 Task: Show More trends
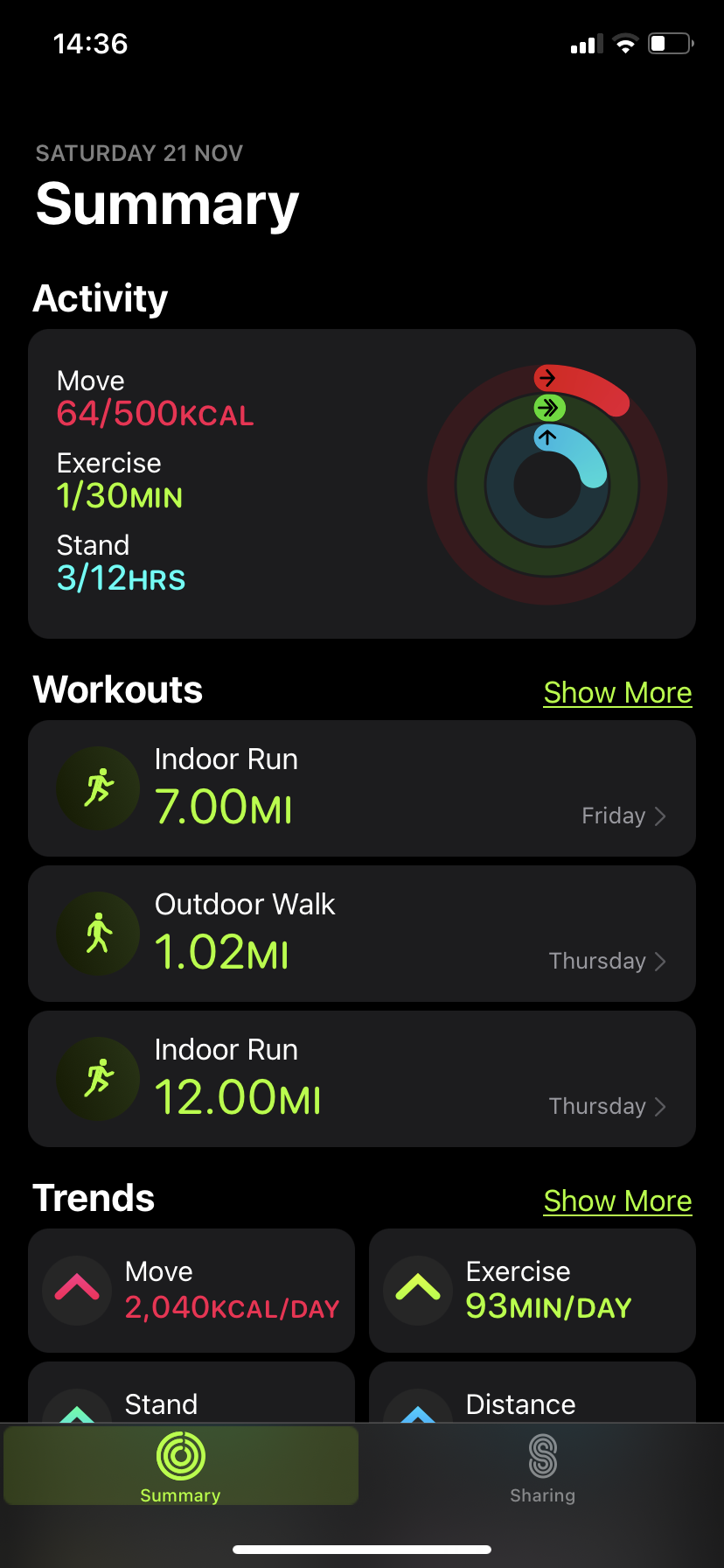(x=617, y=1200)
